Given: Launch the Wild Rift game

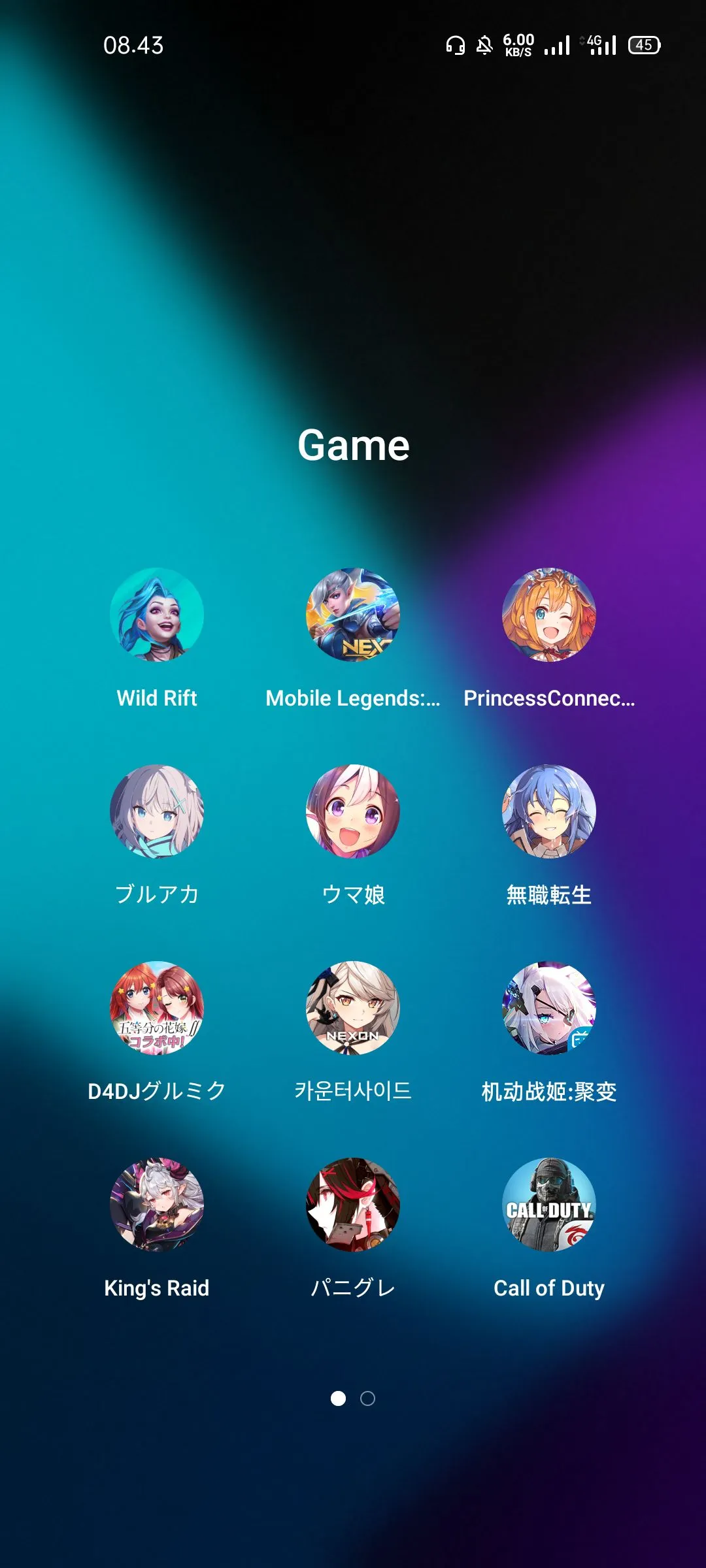Looking at the screenshot, I should click(x=157, y=615).
